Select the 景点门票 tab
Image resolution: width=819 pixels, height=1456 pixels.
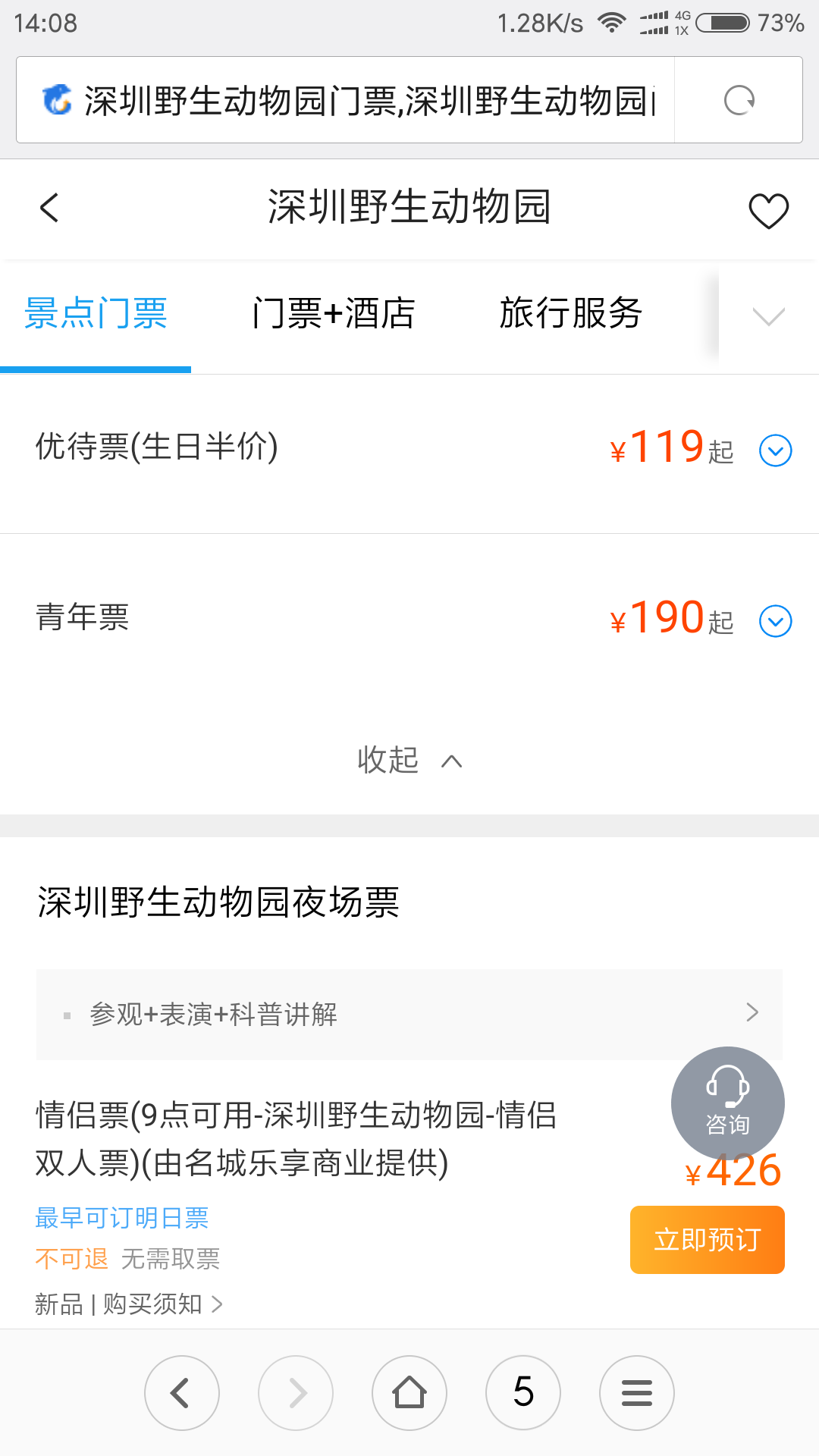(96, 313)
